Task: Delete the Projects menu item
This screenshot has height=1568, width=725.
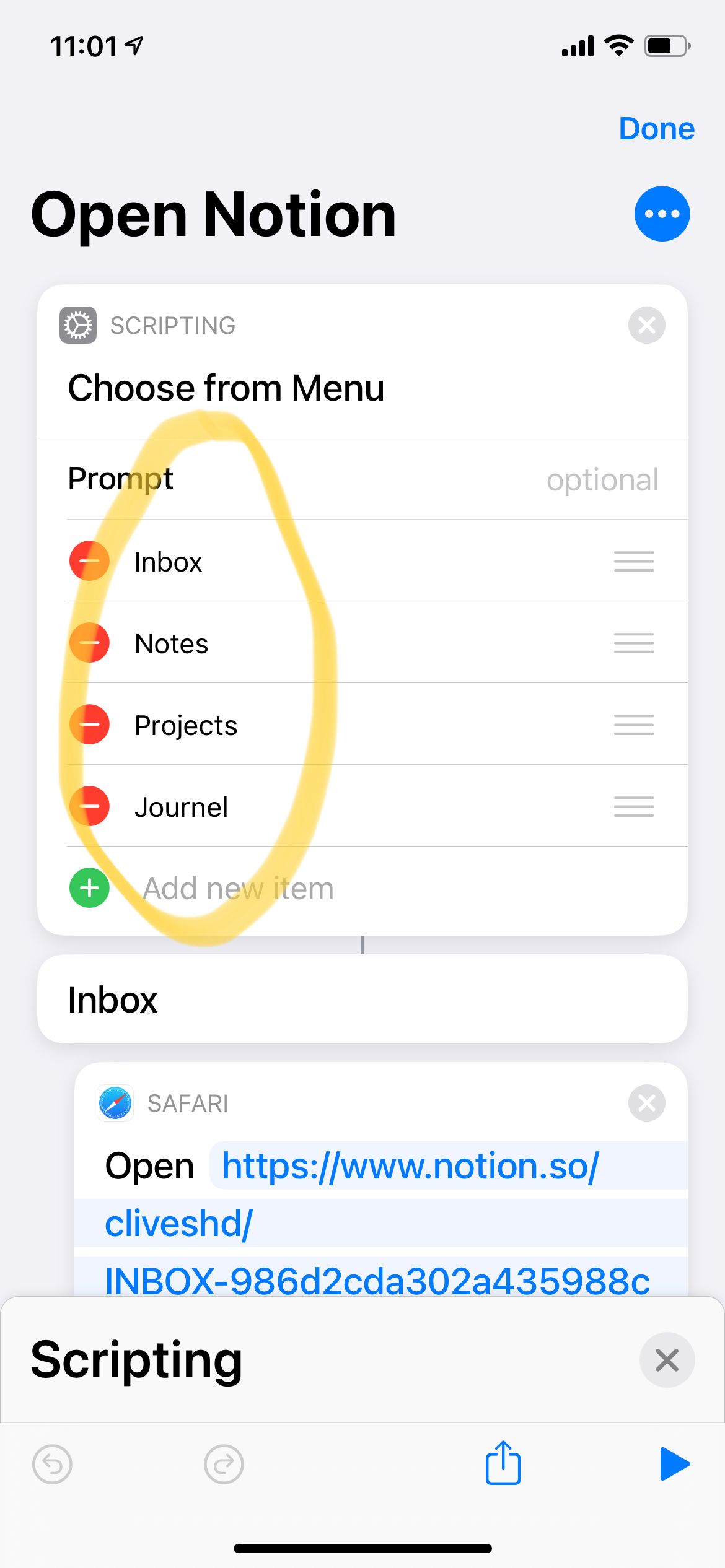Action: (90, 725)
